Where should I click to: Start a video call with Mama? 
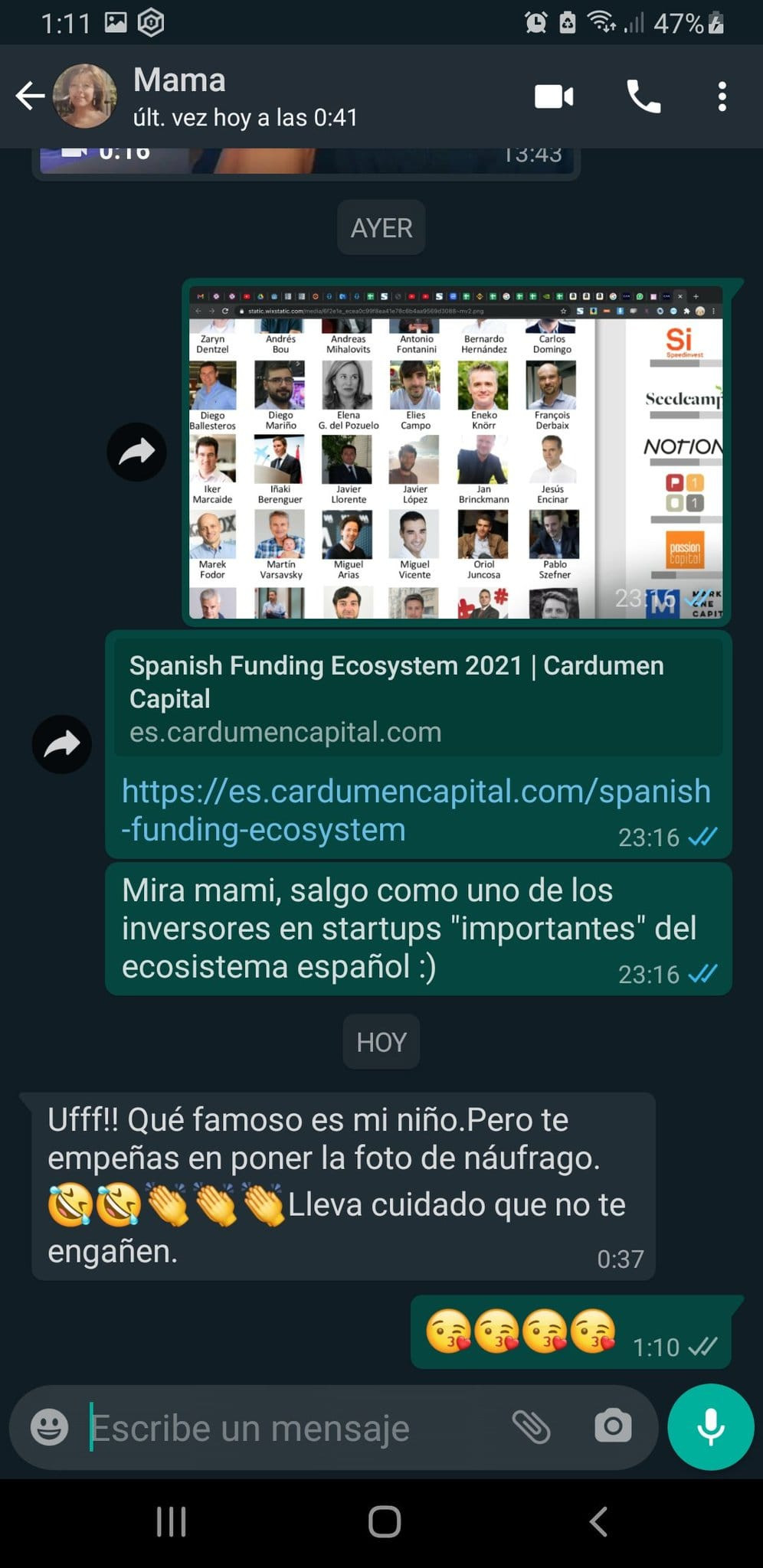[x=554, y=97]
